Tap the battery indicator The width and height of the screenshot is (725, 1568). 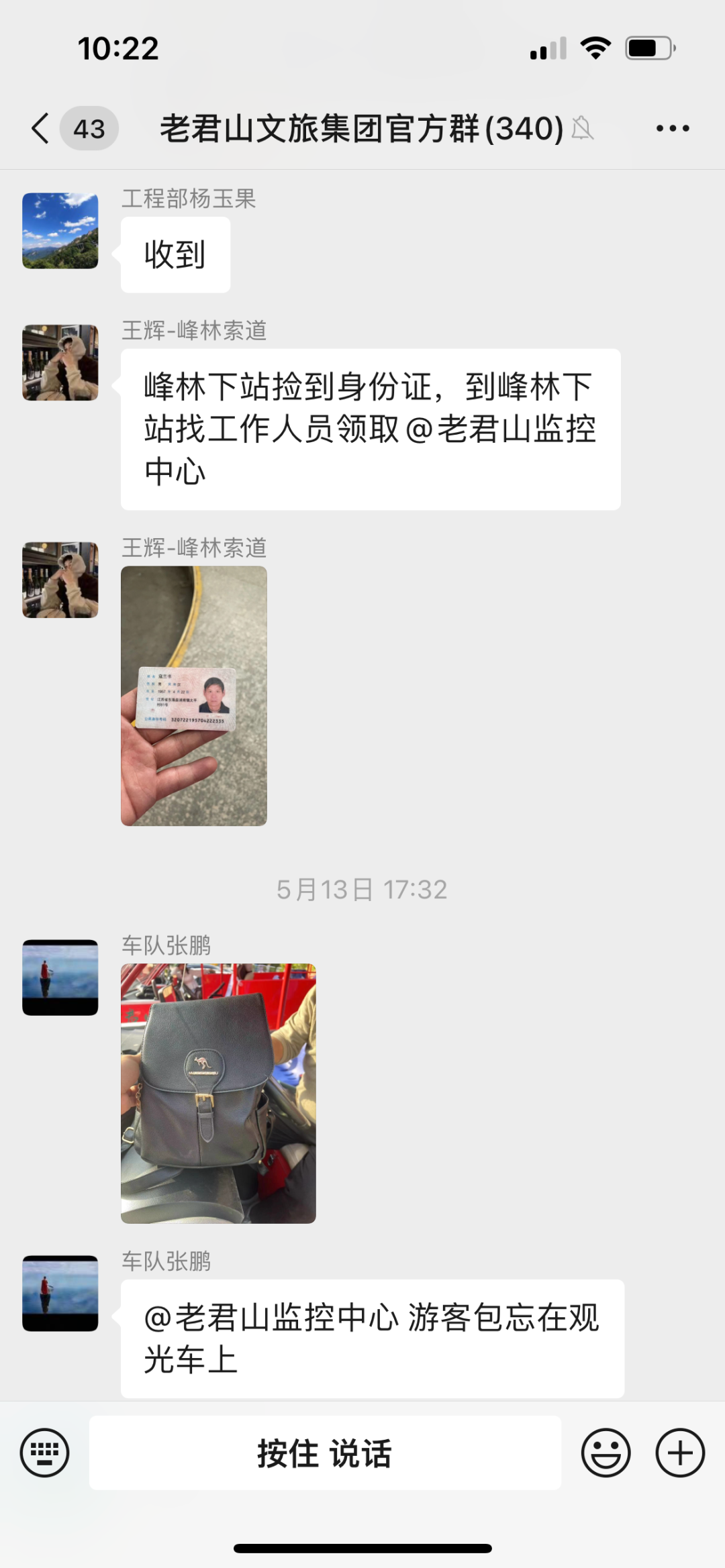tap(648, 46)
